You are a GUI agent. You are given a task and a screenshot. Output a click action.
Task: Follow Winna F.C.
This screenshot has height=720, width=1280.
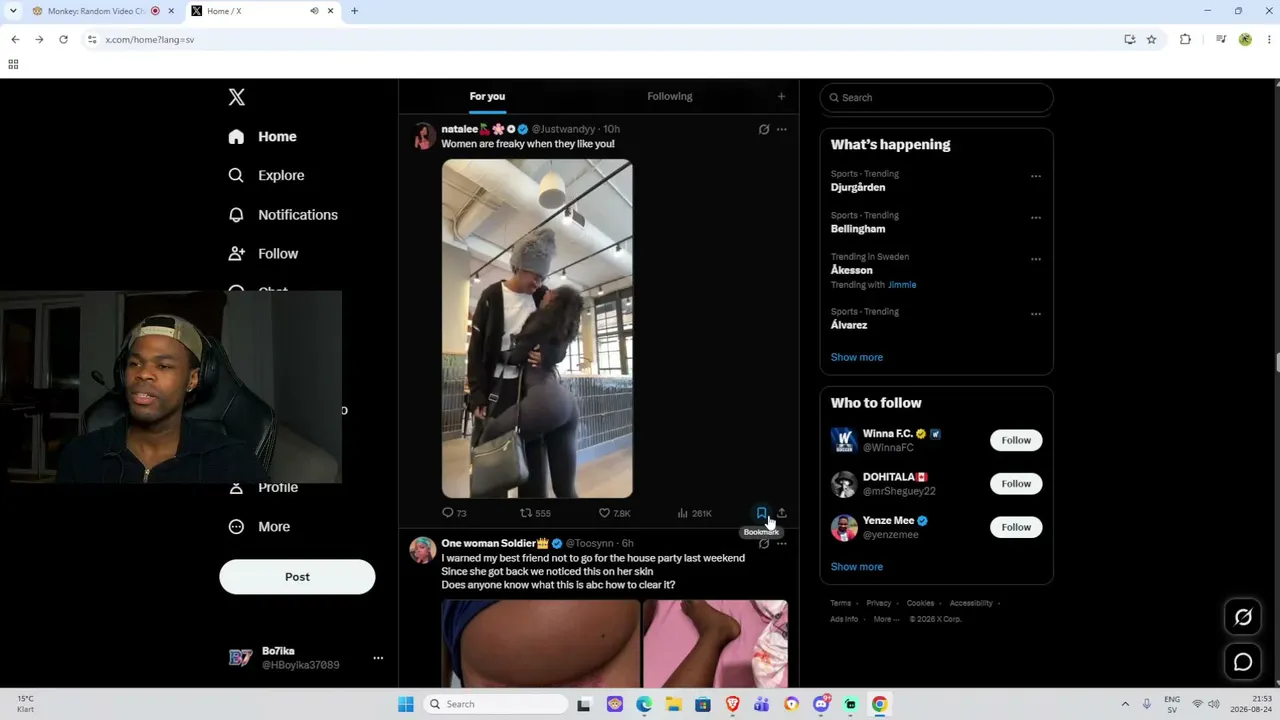tap(1016, 441)
